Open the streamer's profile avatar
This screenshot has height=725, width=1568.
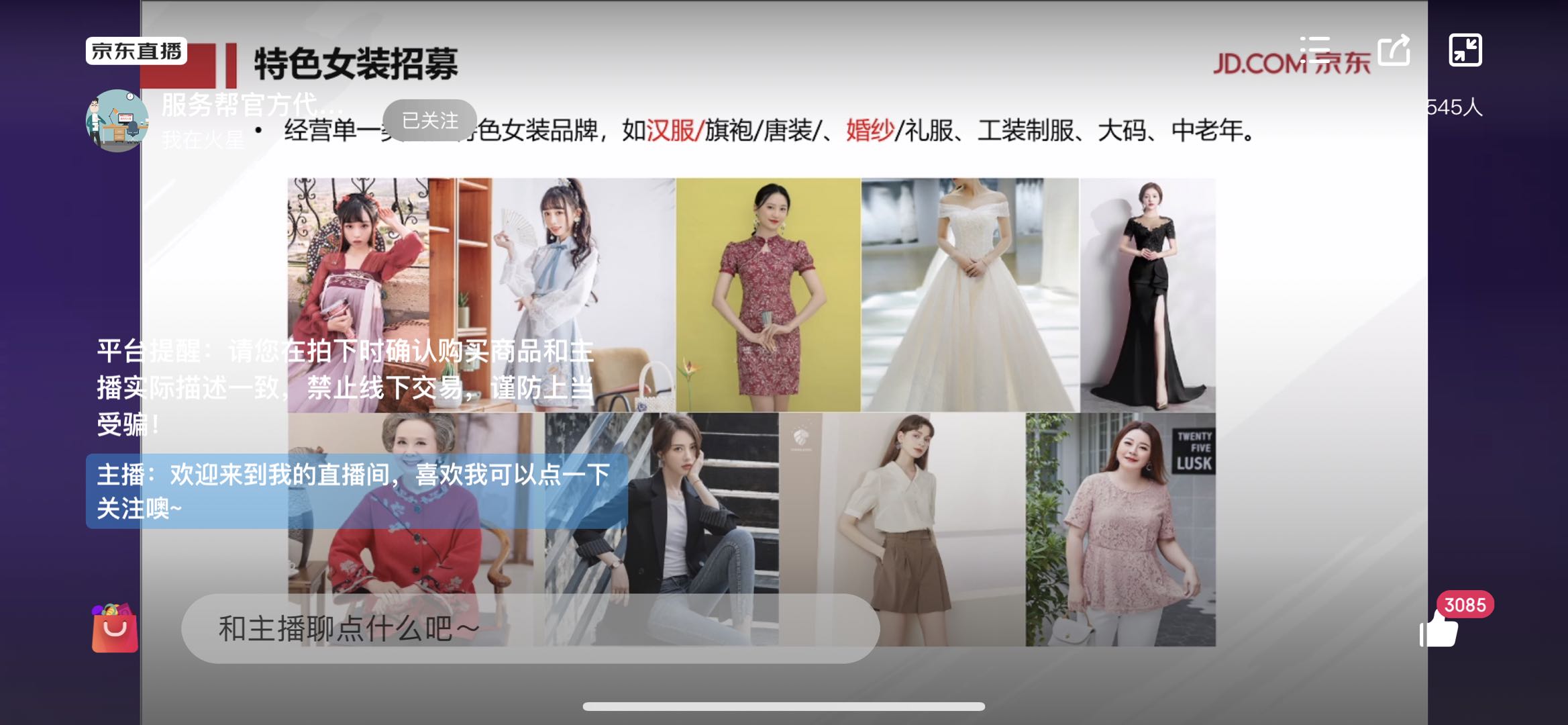pos(117,121)
